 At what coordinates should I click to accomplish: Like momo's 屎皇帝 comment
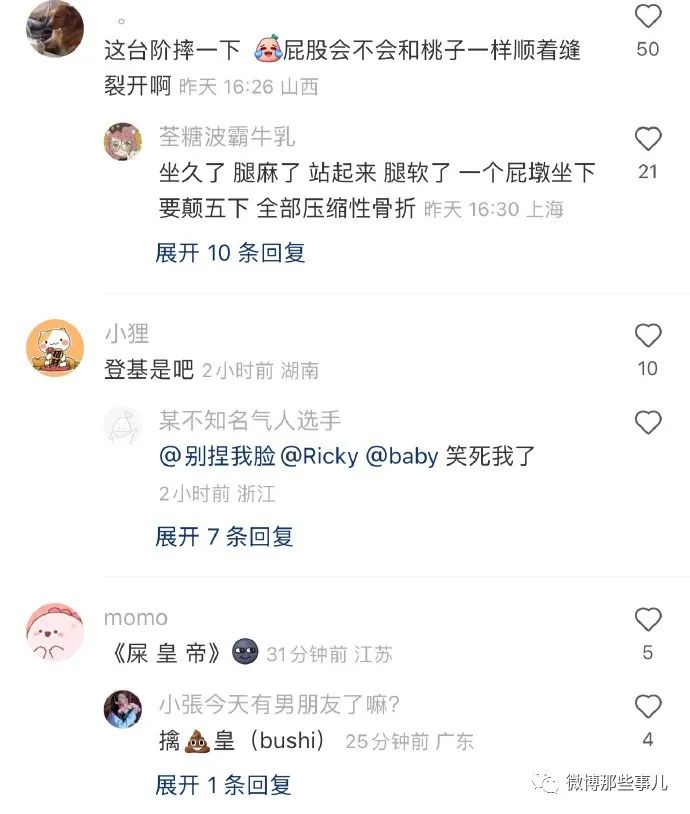[x=648, y=619]
